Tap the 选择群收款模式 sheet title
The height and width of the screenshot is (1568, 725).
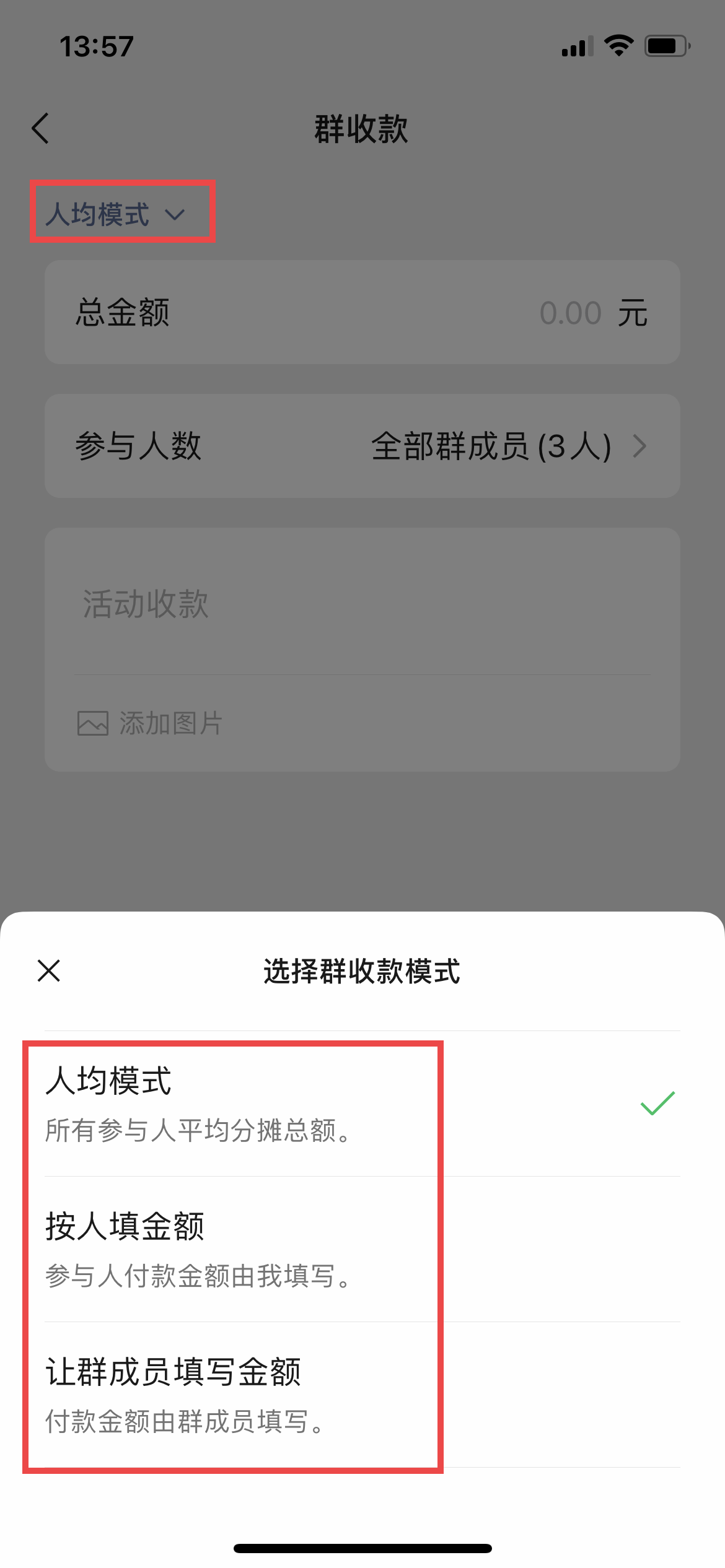coord(361,970)
